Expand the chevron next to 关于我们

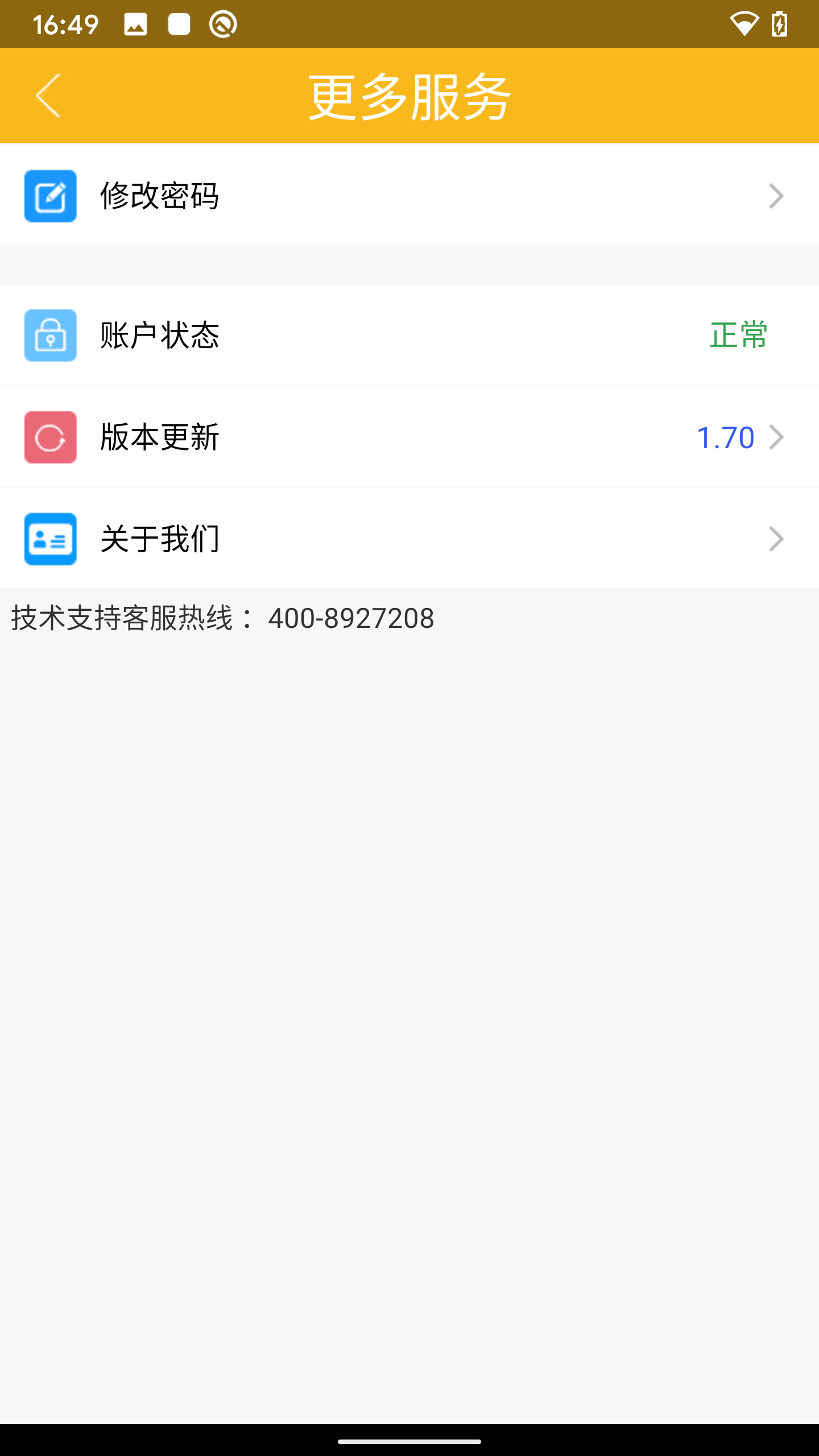click(x=775, y=538)
